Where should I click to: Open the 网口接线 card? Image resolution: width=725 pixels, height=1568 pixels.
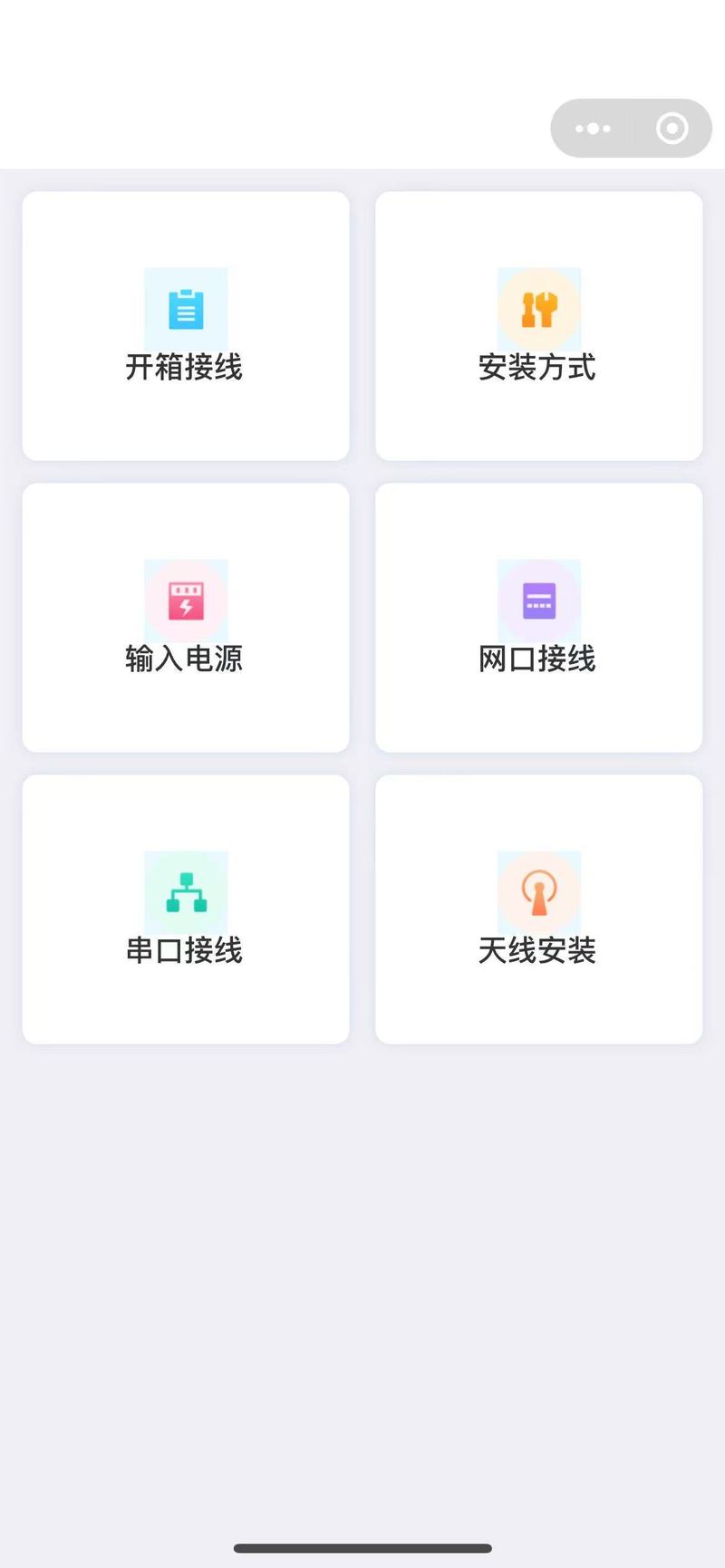pyautogui.click(x=538, y=618)
